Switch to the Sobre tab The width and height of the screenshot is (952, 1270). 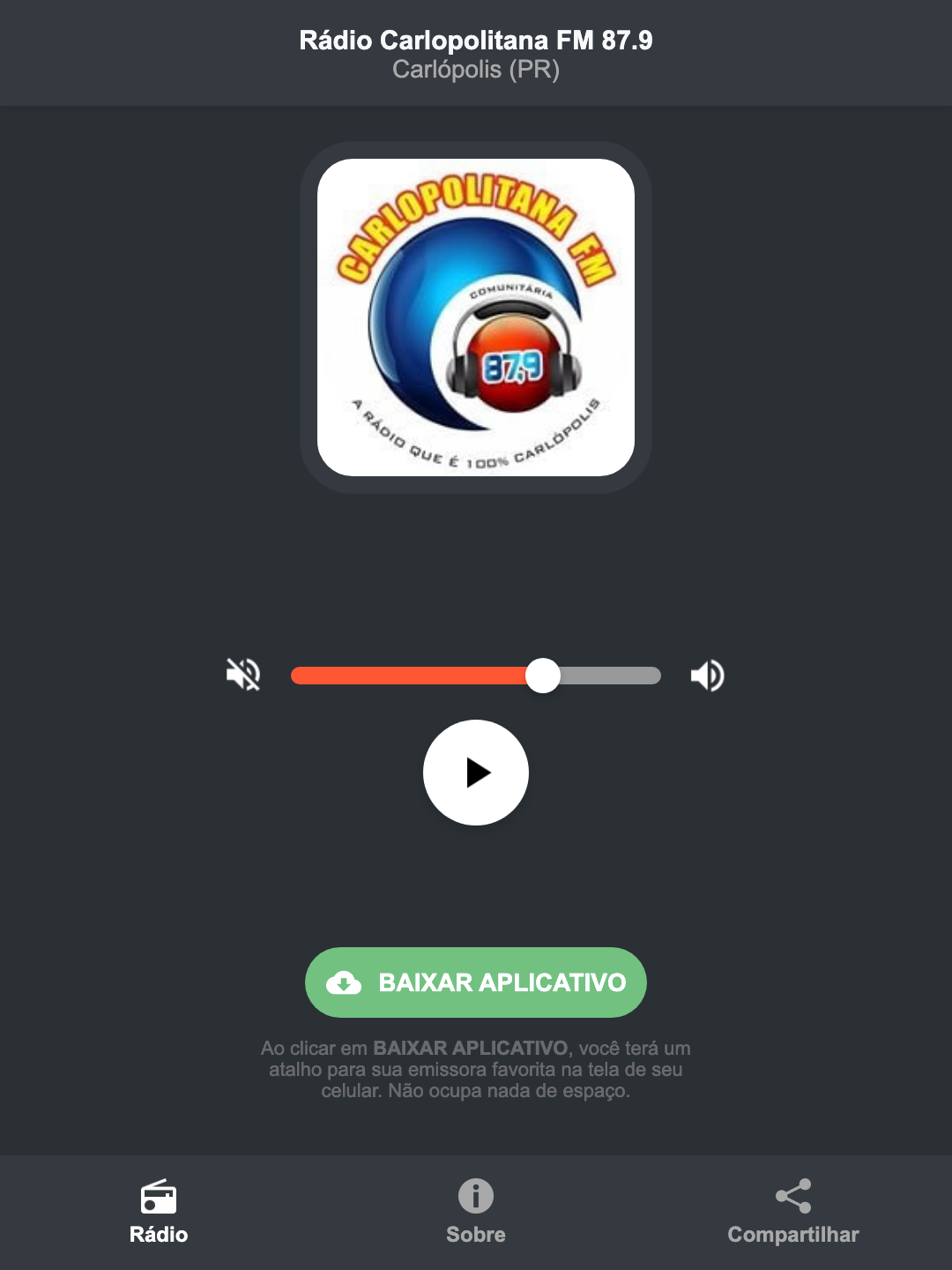475,1213
